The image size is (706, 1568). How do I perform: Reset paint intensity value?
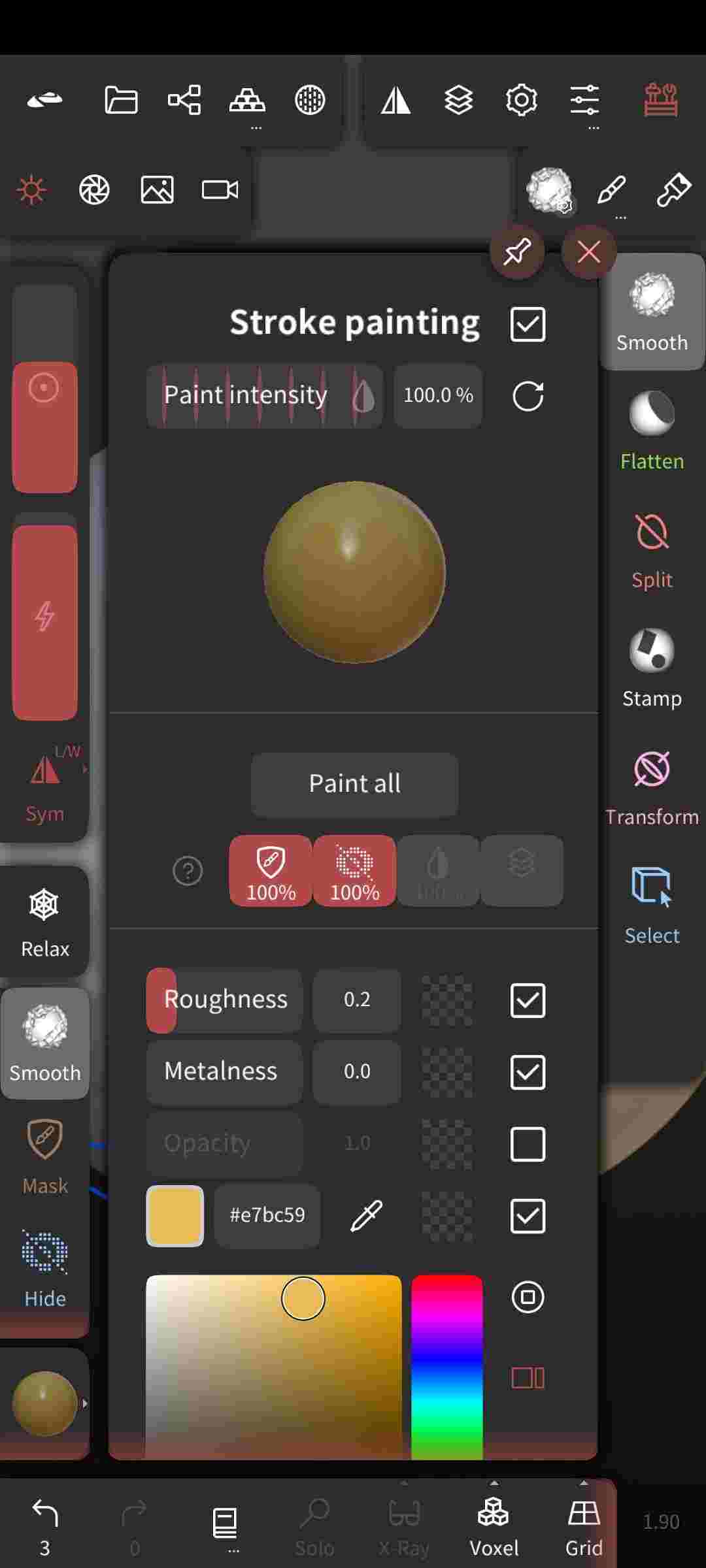point(528,396)
